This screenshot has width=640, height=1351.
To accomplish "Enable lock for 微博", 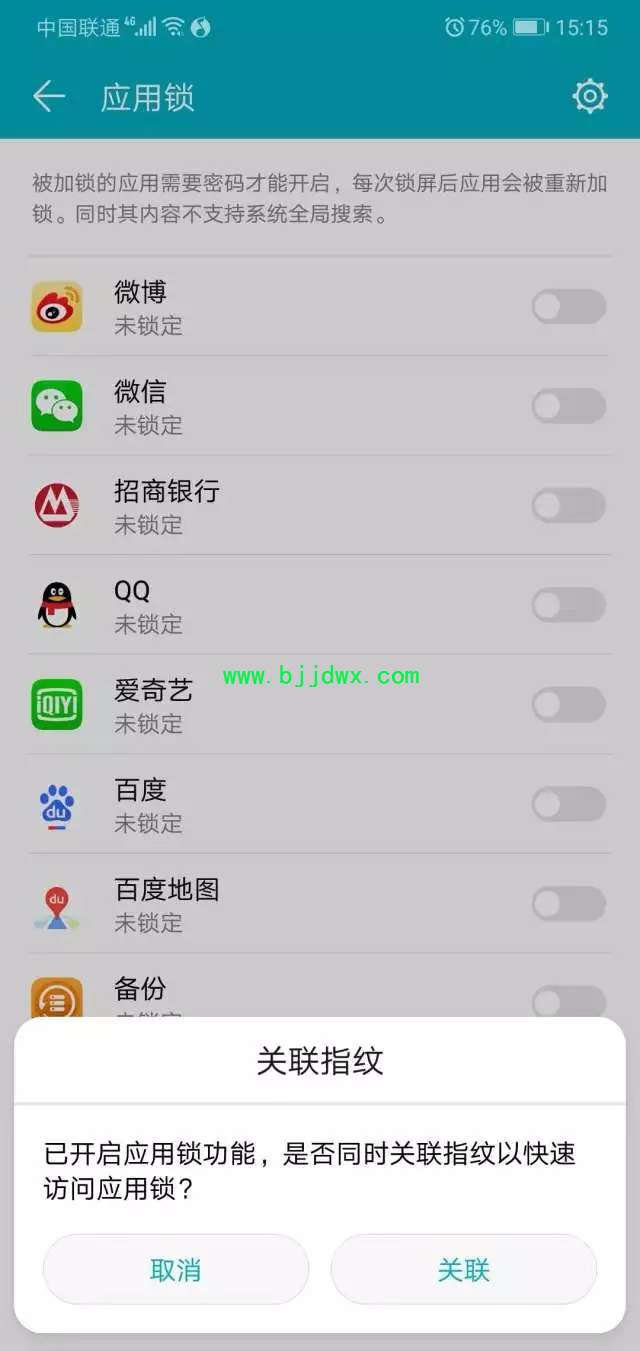I will point(569,307).
